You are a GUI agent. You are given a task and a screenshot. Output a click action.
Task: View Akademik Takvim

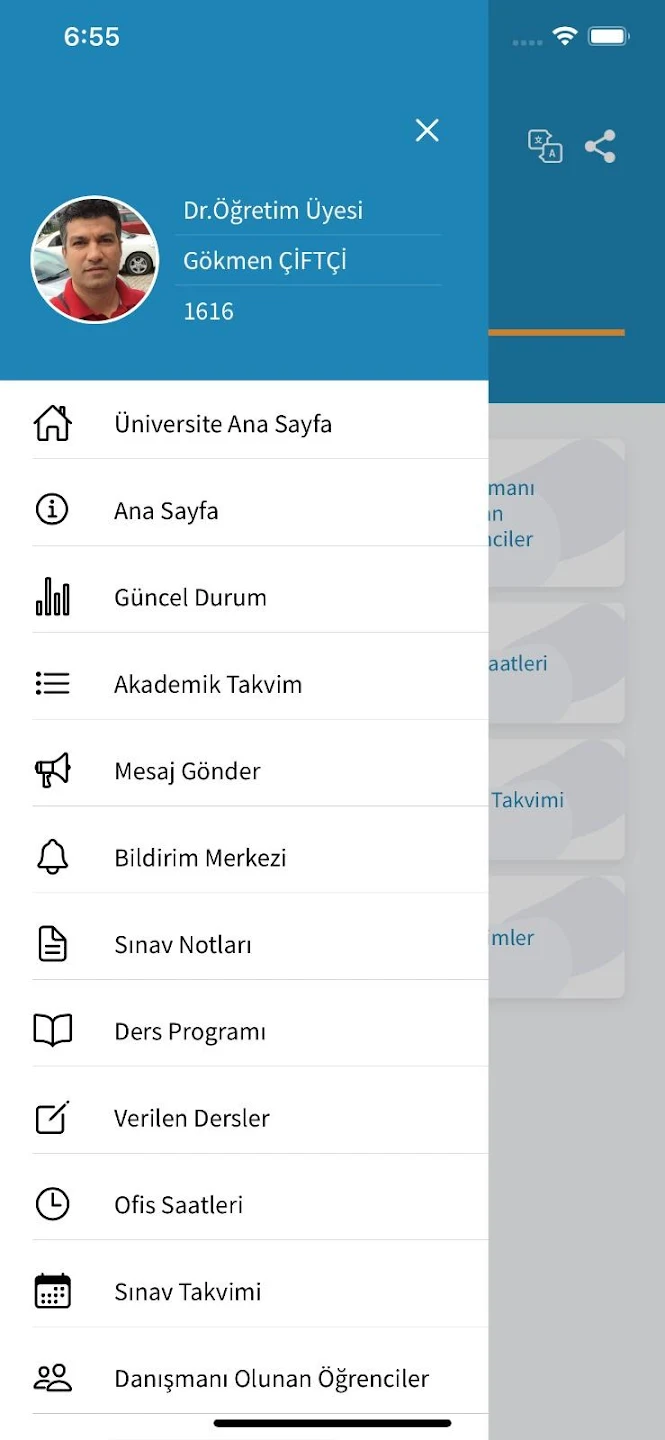coord(244,684)
